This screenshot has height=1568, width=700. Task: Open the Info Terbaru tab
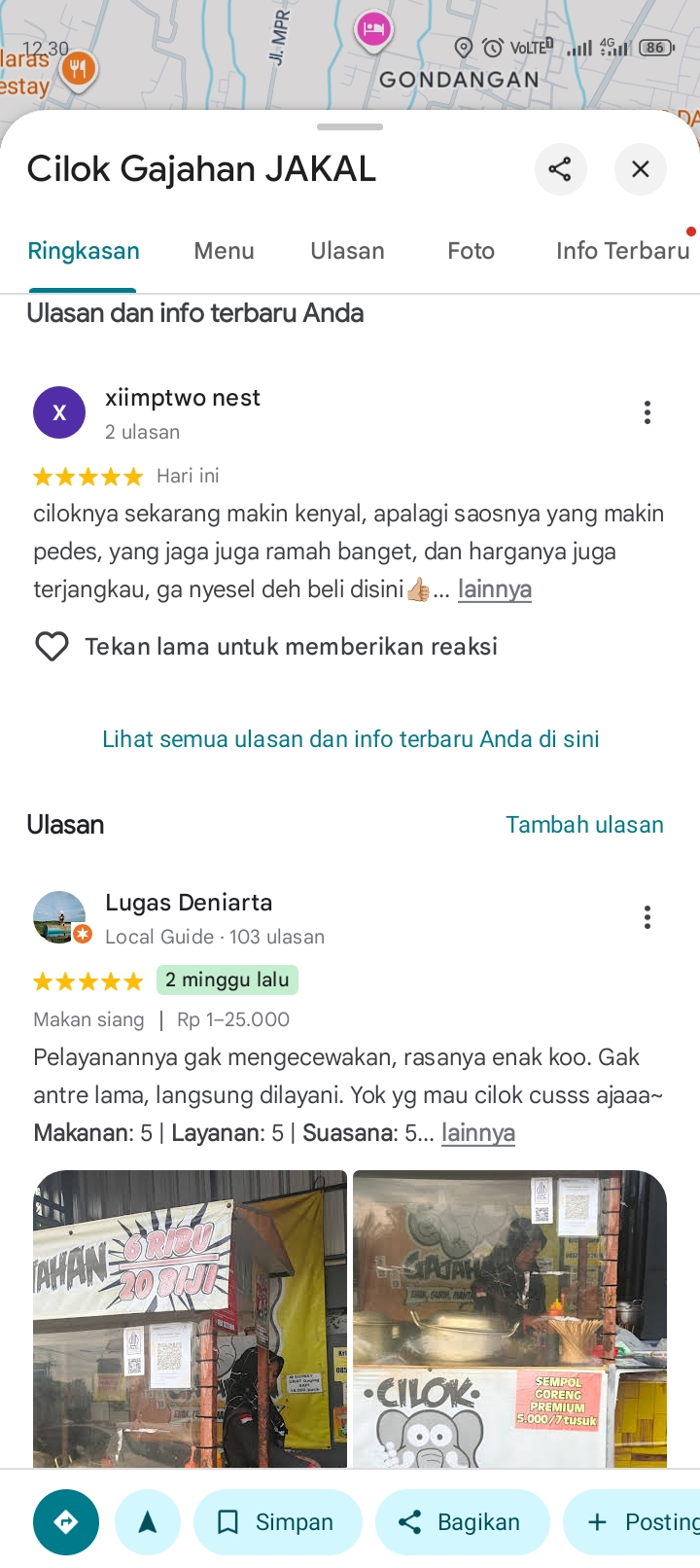622,251
